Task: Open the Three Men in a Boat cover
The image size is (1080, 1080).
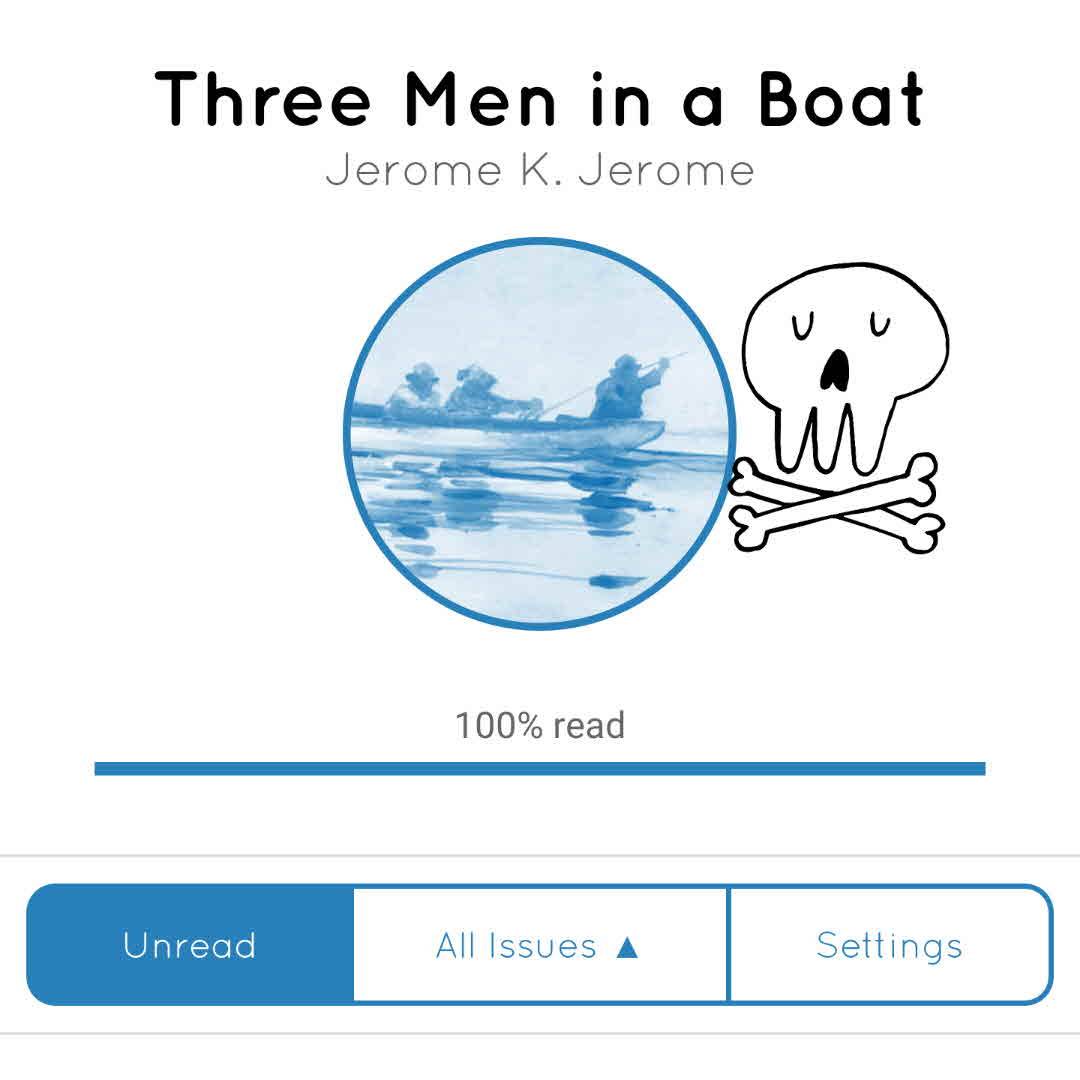Action: tap(540, 434)
